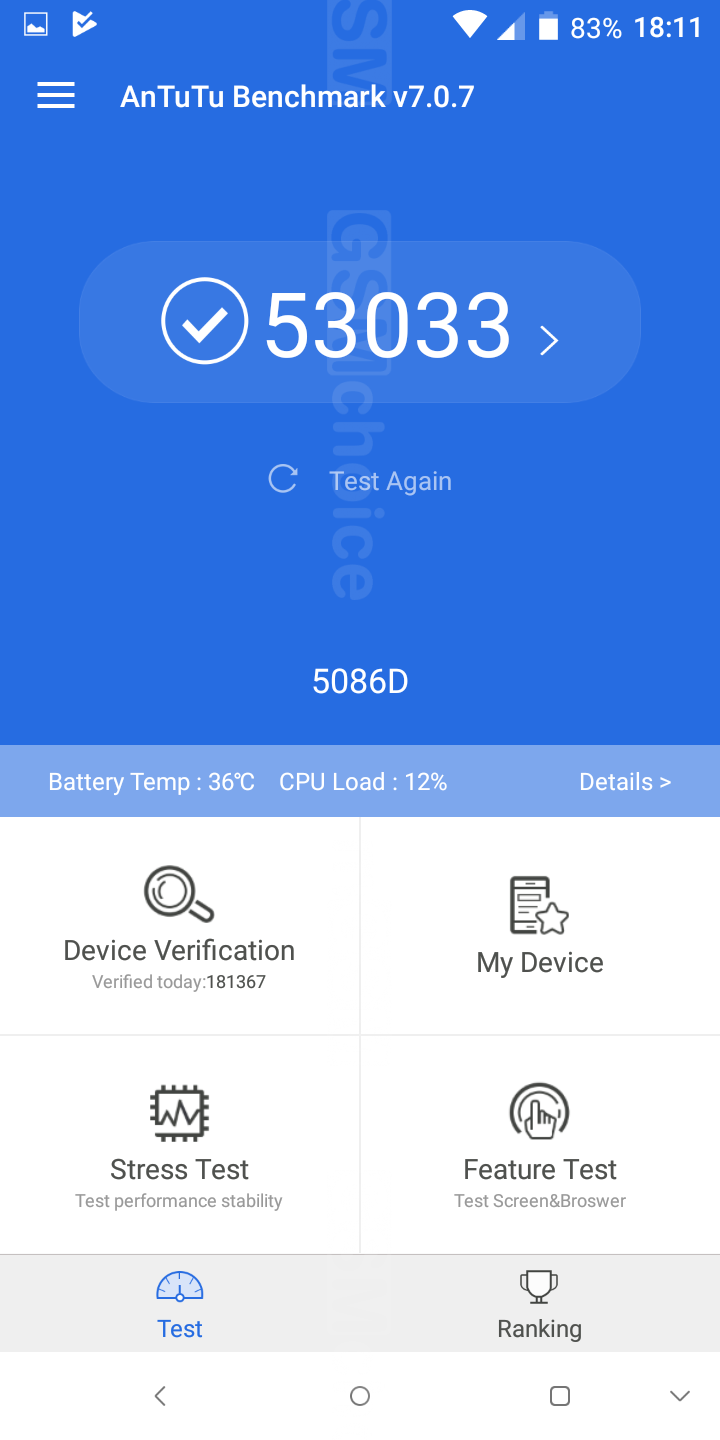Hide the navigation bar
The height and width of the screenshot is (1440, 720).
(x=680, y=1396)
